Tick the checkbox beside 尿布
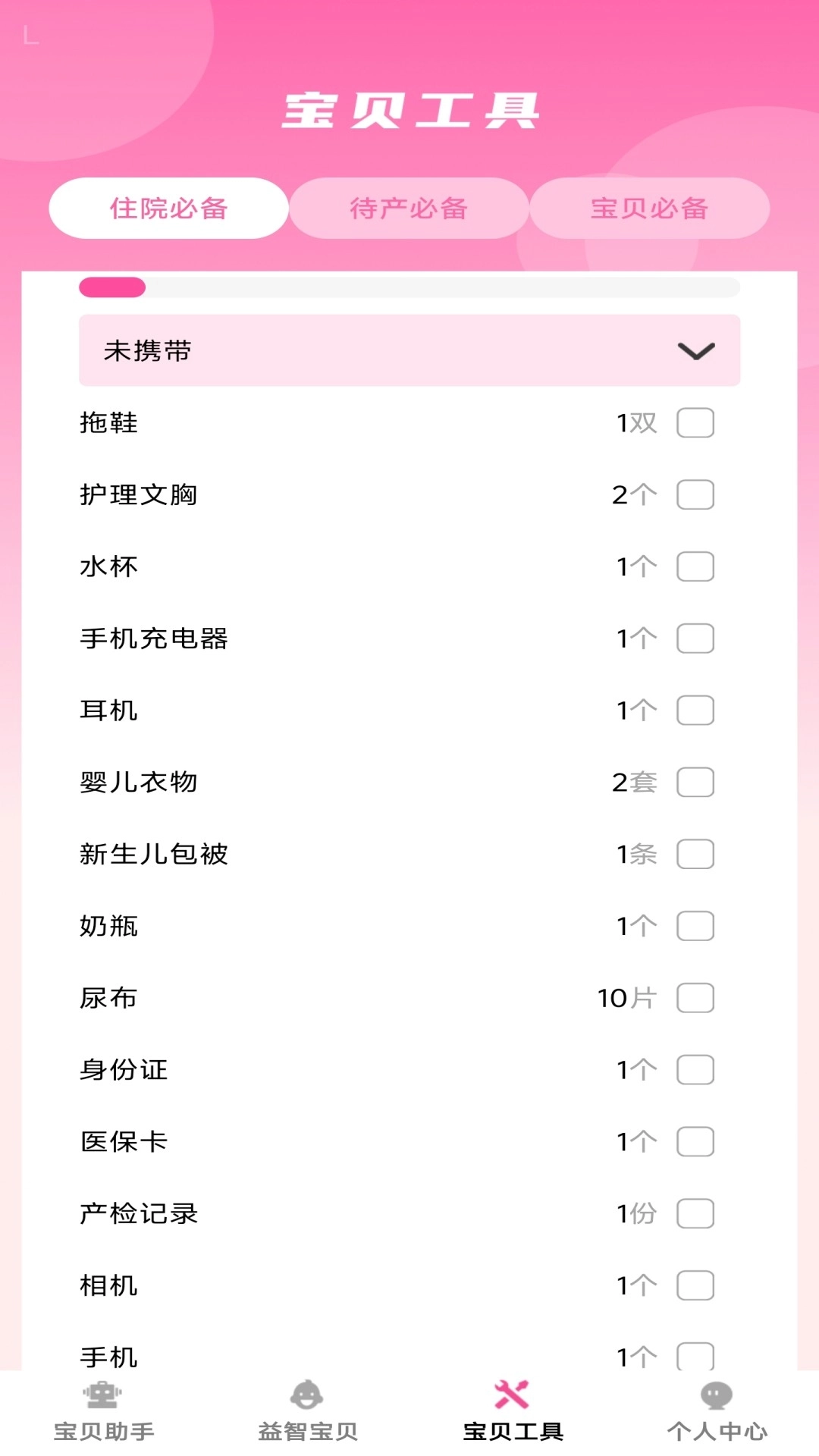Image resolution: width=819 pixels, height=1456 pixels. coord(695,998)
